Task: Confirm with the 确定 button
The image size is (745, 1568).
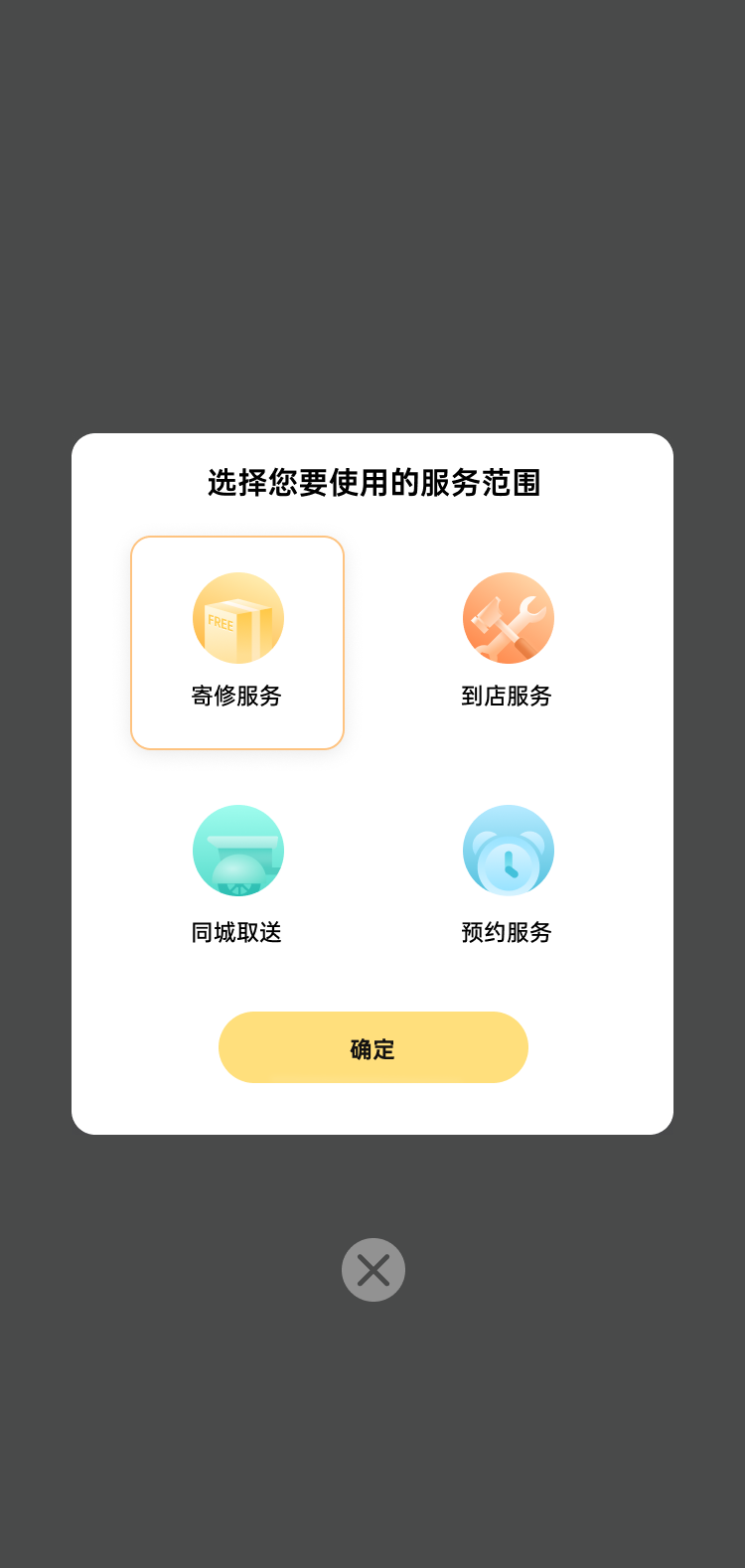Action: click(372, 1047)
